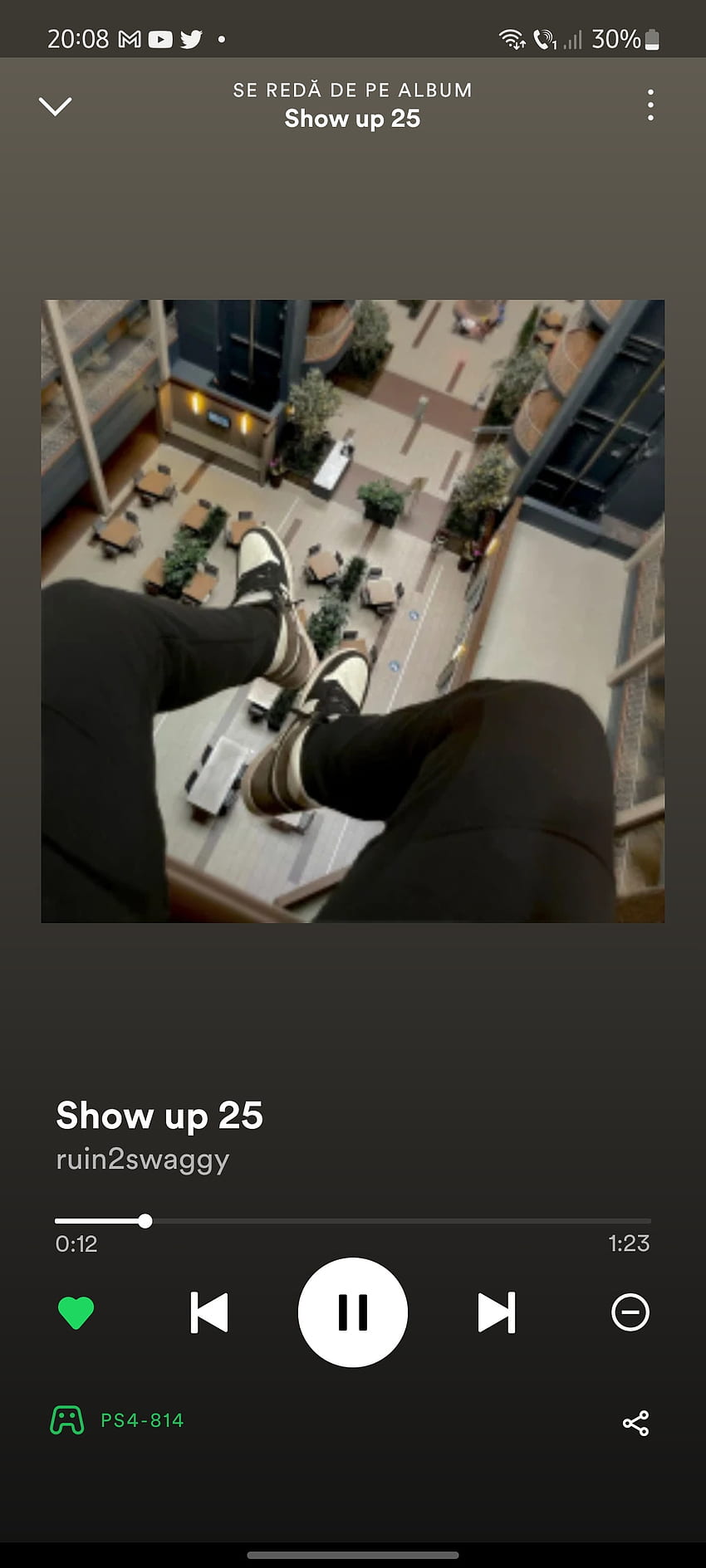Collapse the now playing screen
The width and height of the screenshot is (706, 1568).
tap(55, 105)
